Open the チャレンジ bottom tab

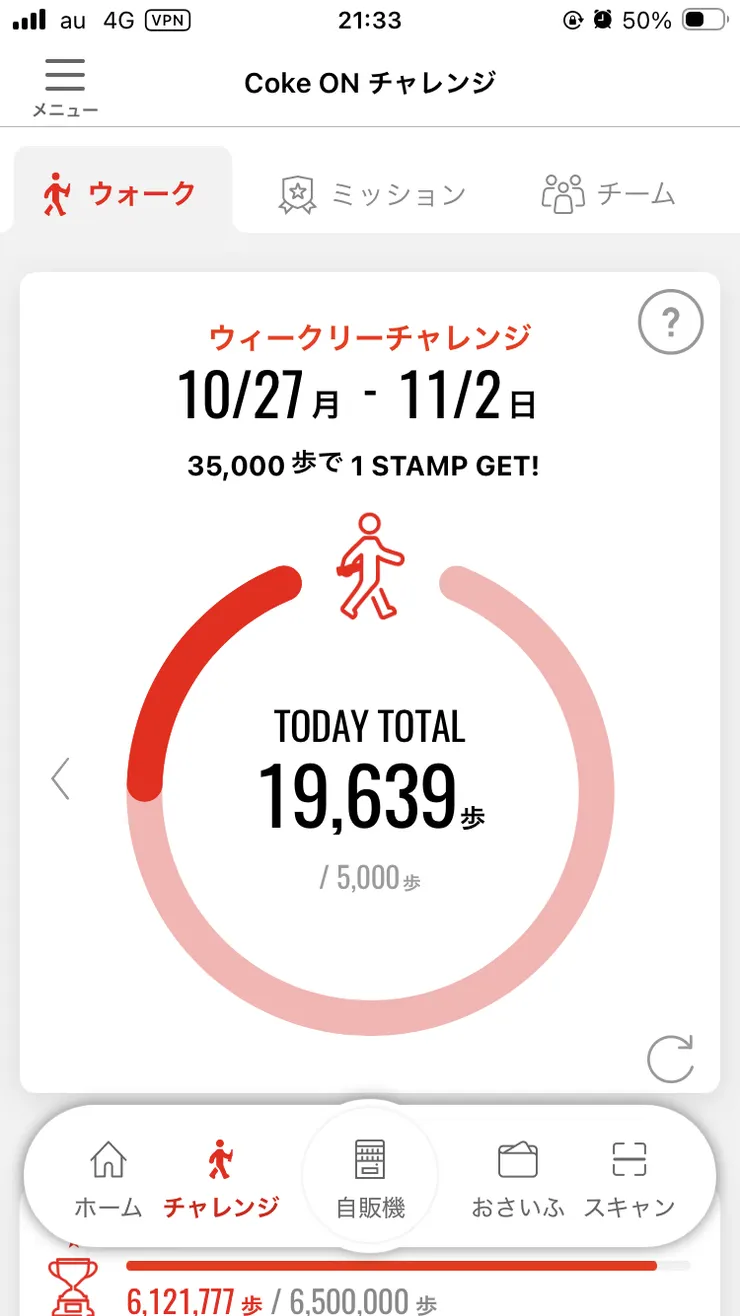221,1180
